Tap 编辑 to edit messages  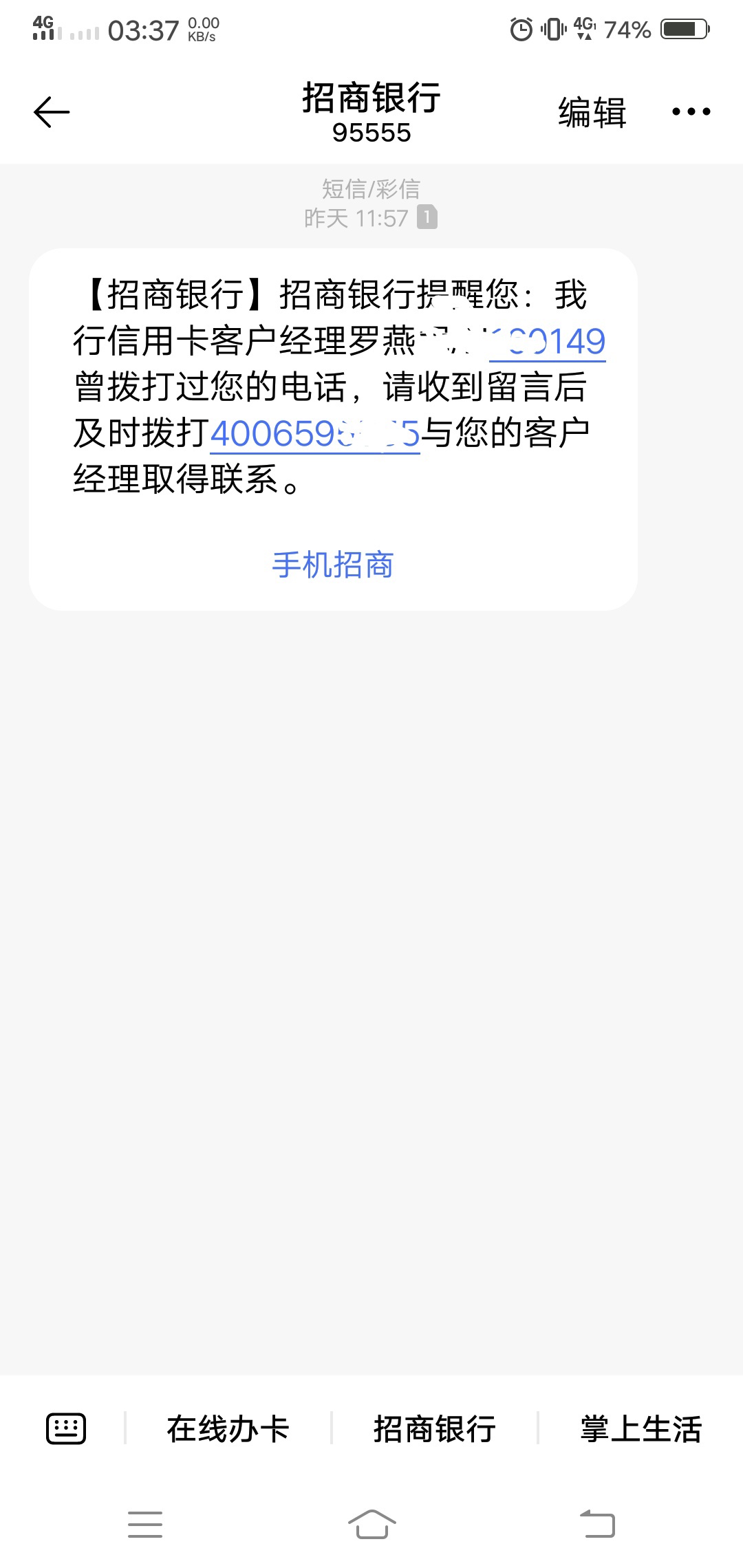tap(592, 112)
